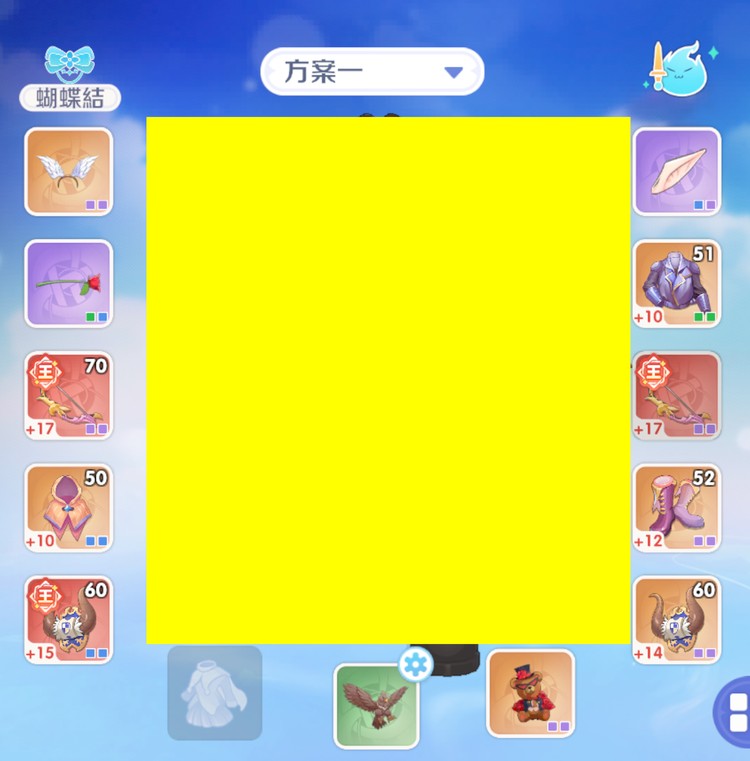This screenshot has height=761, width=750.
Task: Select the feather item slot
Action: pyautogui.click(x=677, y=171)
